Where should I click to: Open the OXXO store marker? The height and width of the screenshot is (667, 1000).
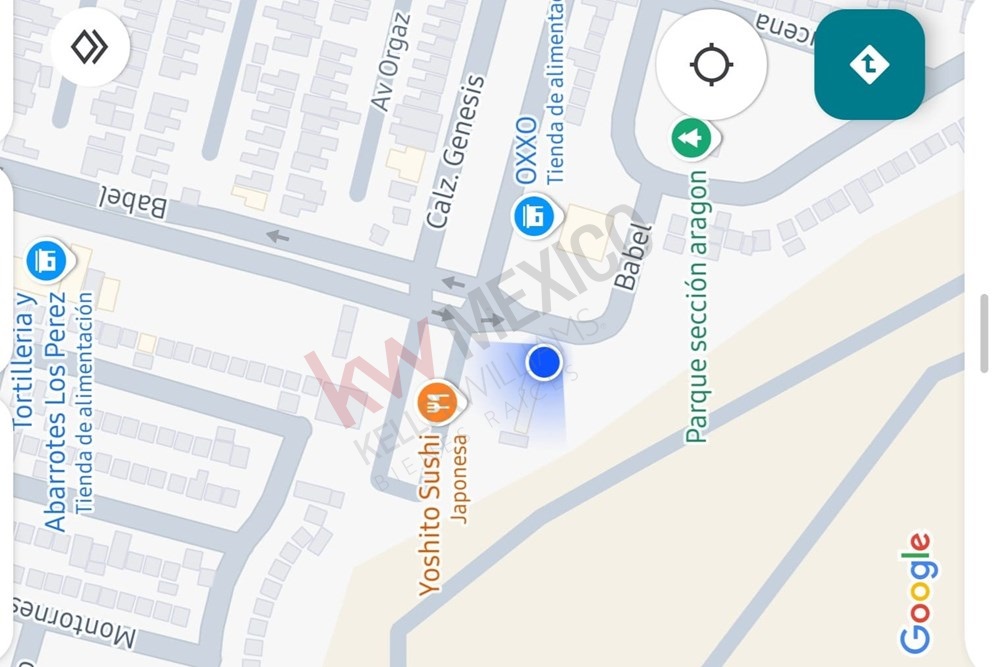[x=533, y=215]
